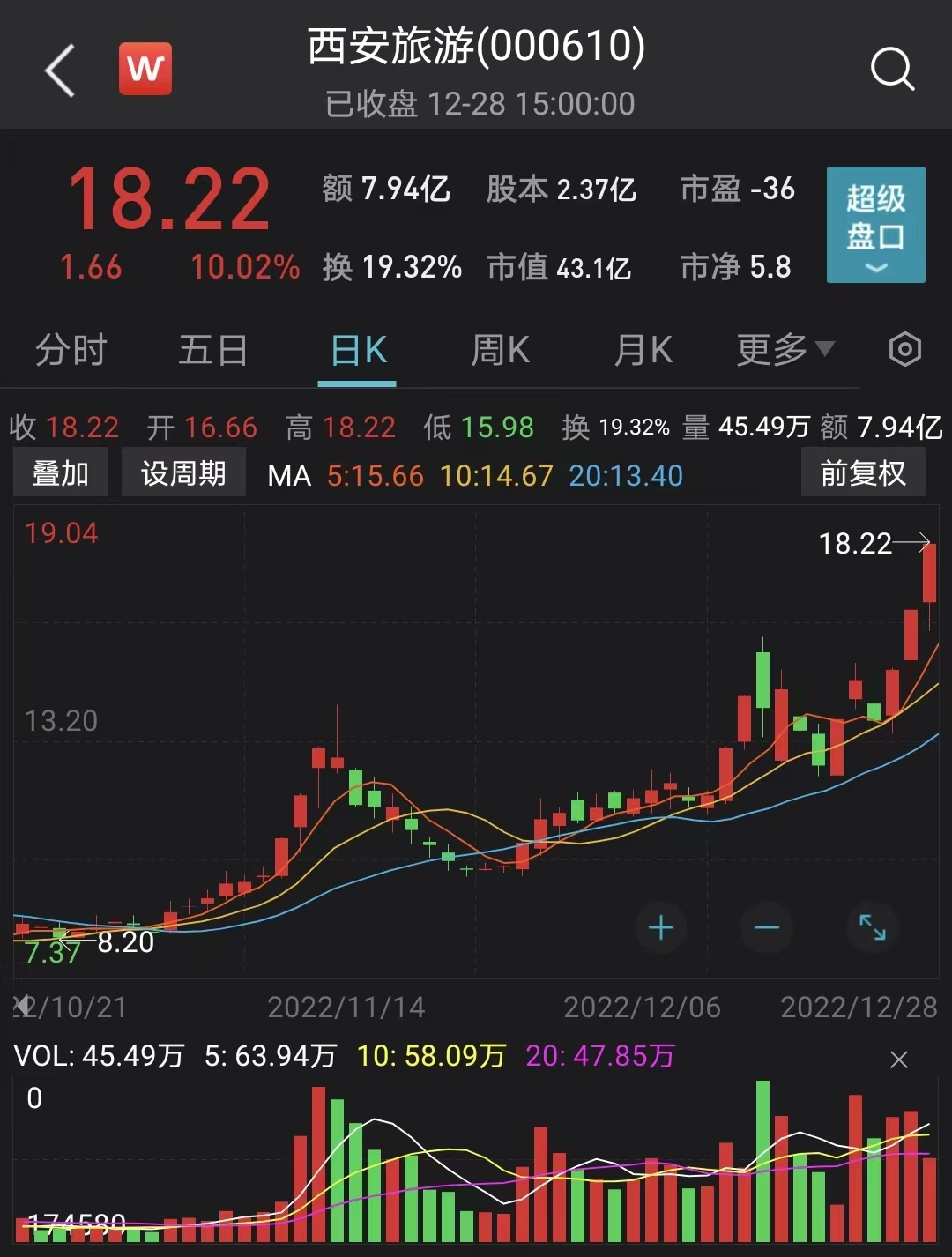Go back using the top-left arrow

point(60,71)
